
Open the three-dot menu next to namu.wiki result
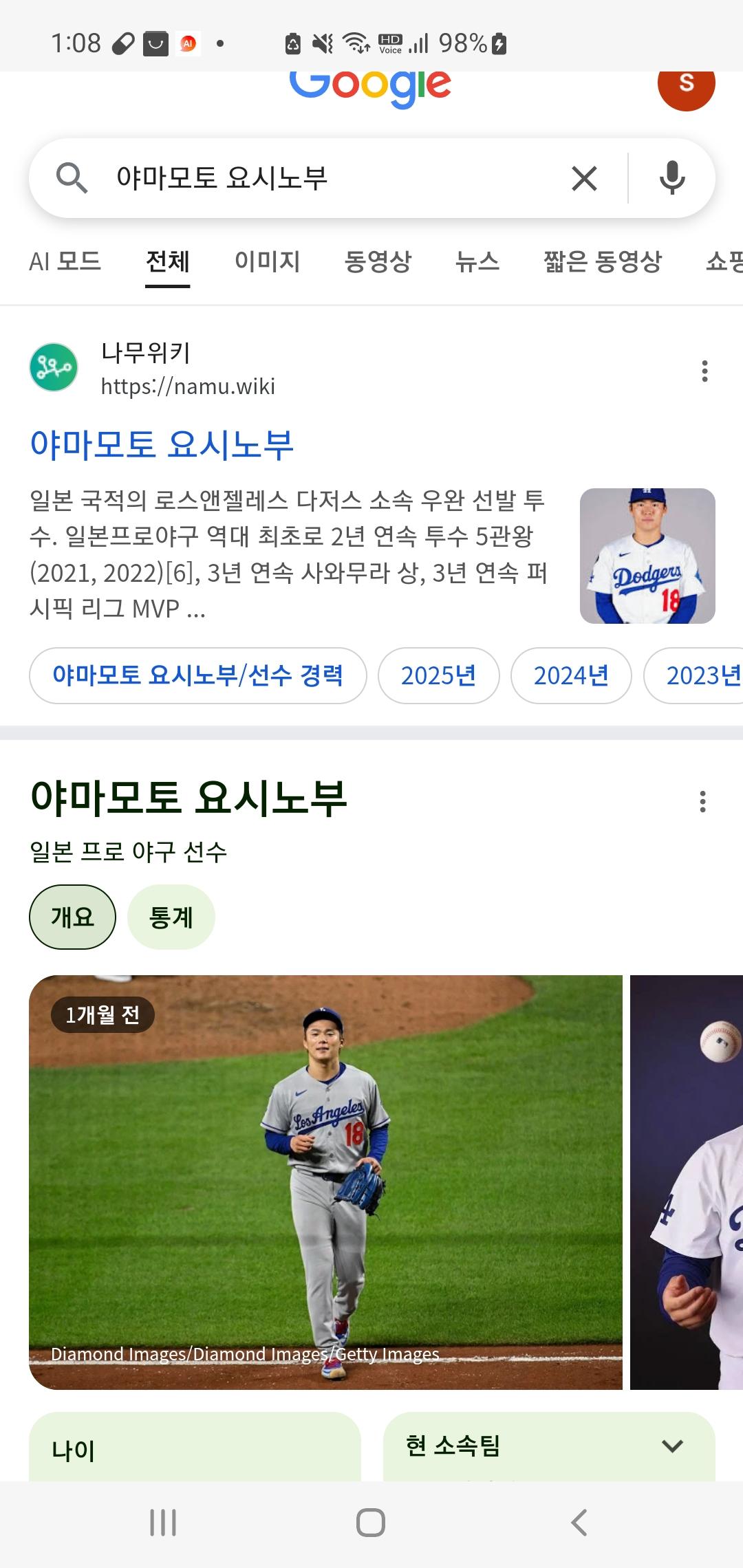[704, 370]
